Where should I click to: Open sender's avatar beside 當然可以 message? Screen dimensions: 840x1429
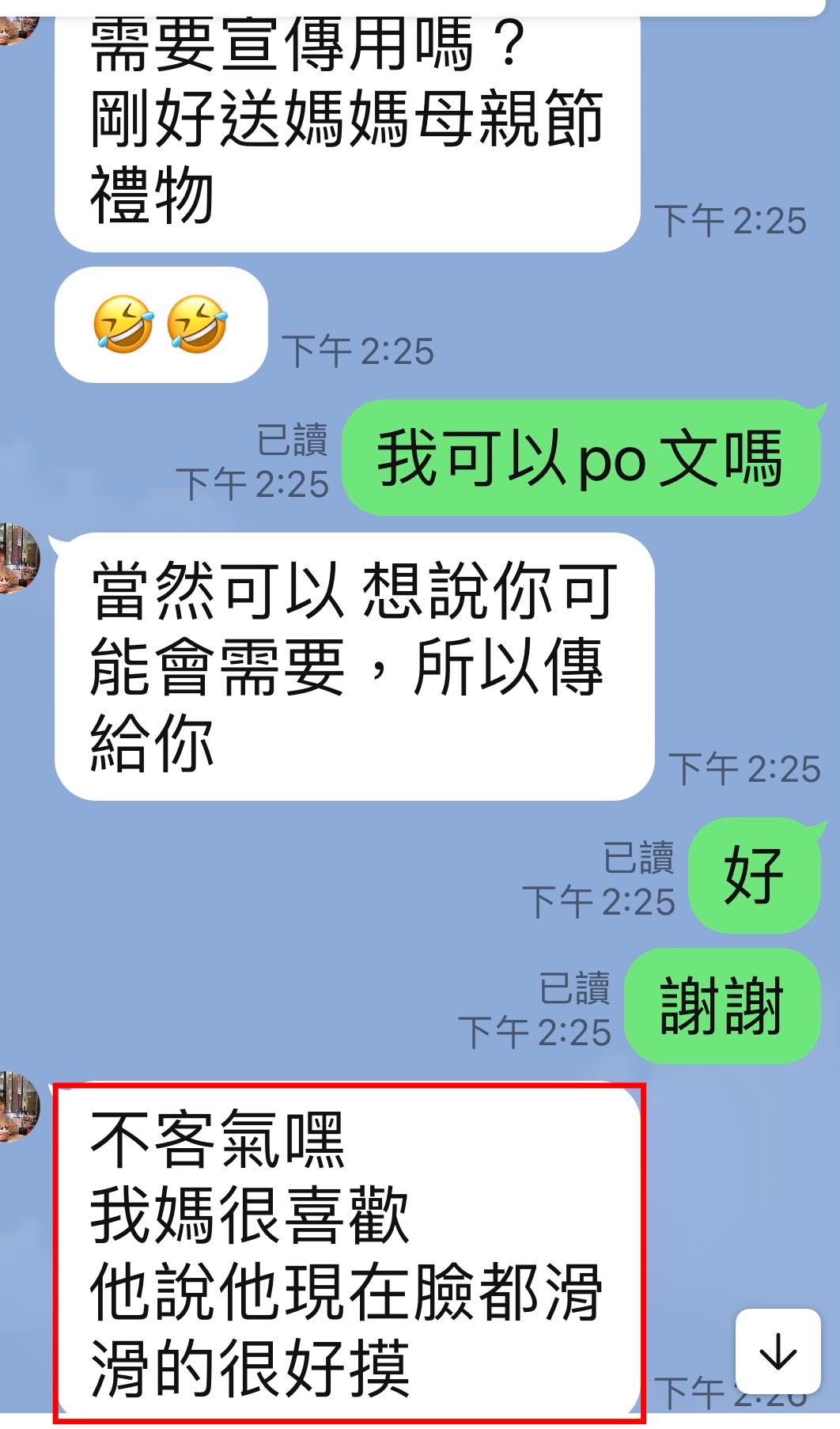click(17, 558)
